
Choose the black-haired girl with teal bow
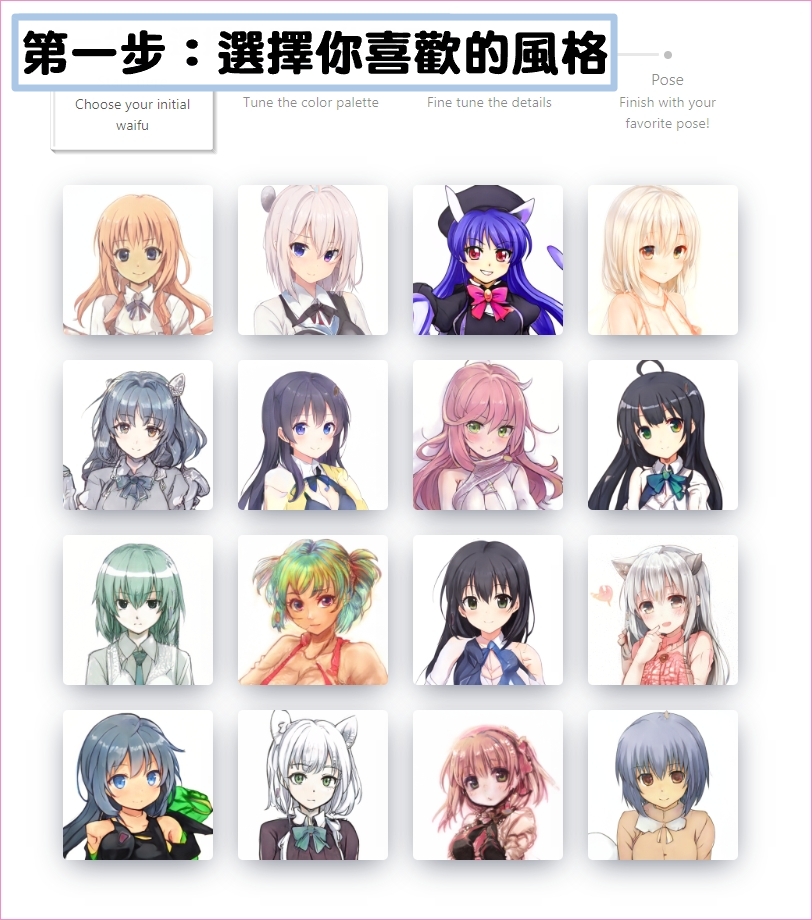tap(663, 435)
